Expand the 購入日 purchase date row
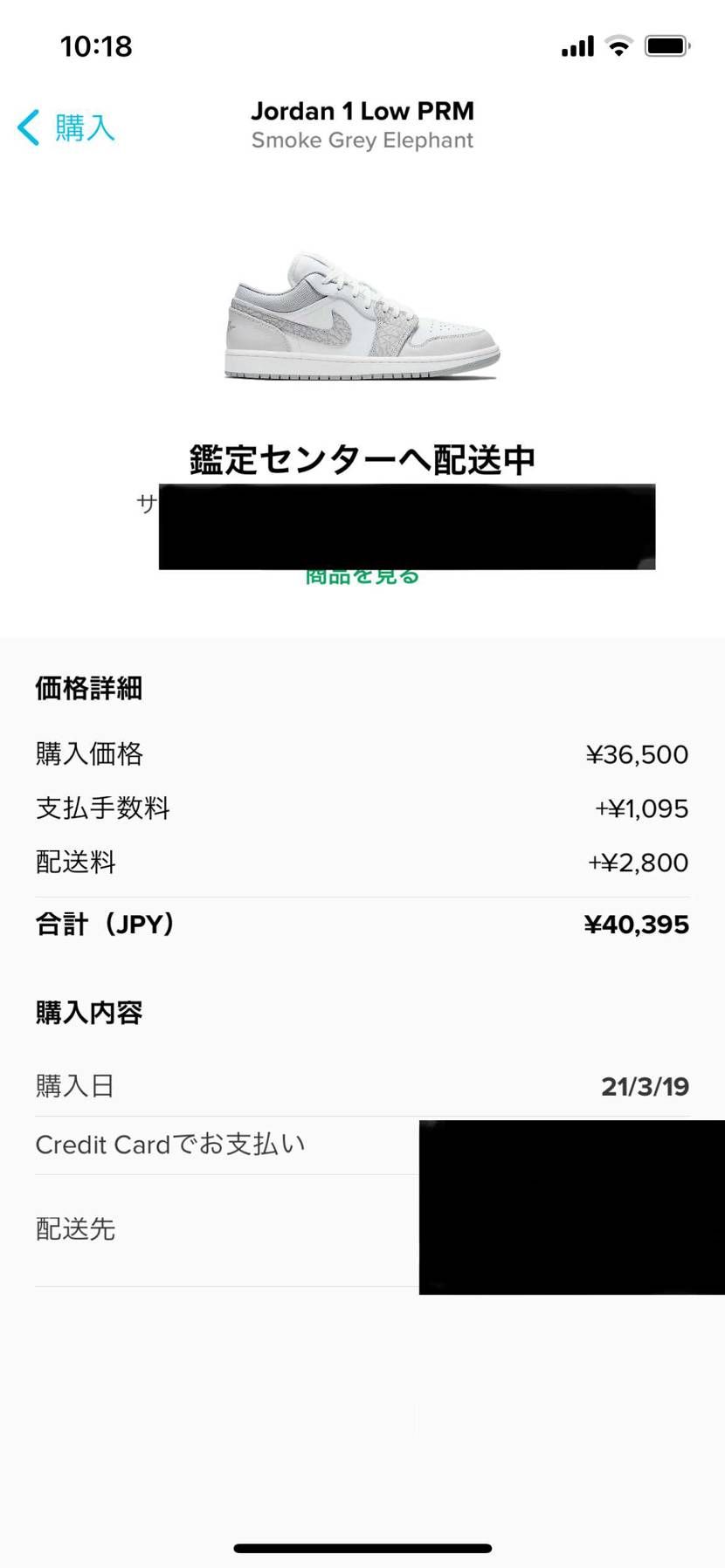This screenshot has height=1568, width=725. click(362, 1086)
